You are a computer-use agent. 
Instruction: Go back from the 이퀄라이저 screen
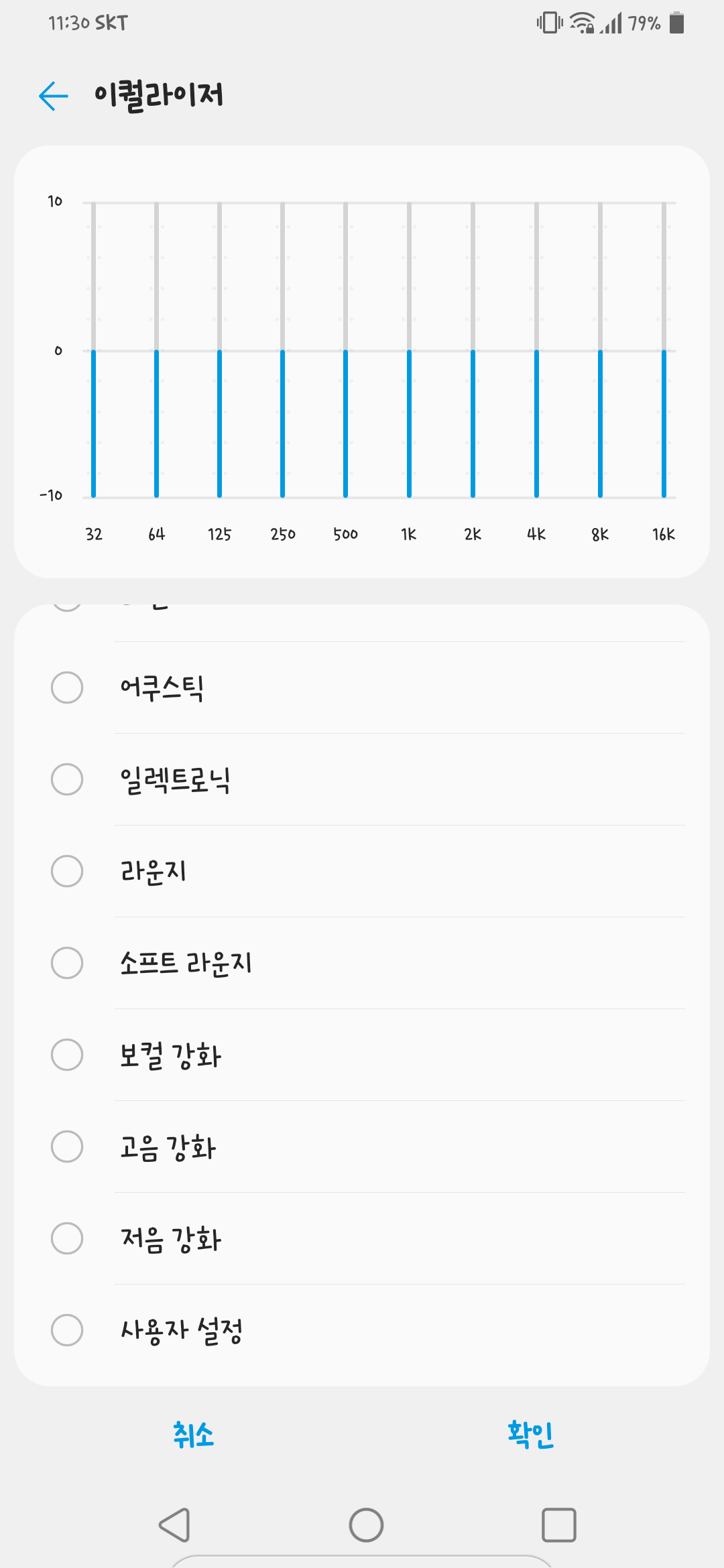click(x=54, y=96)
